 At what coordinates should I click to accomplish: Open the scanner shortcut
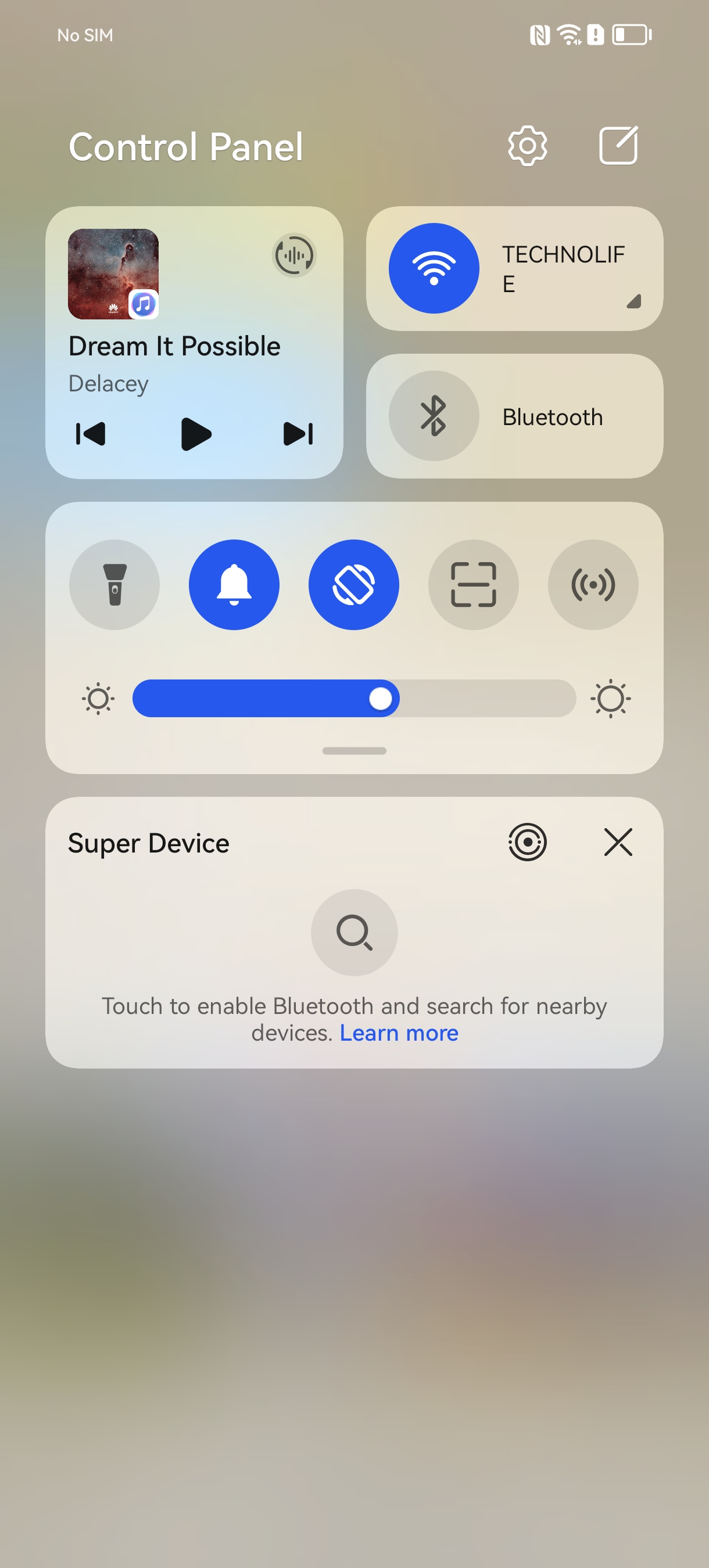(473, 585)
